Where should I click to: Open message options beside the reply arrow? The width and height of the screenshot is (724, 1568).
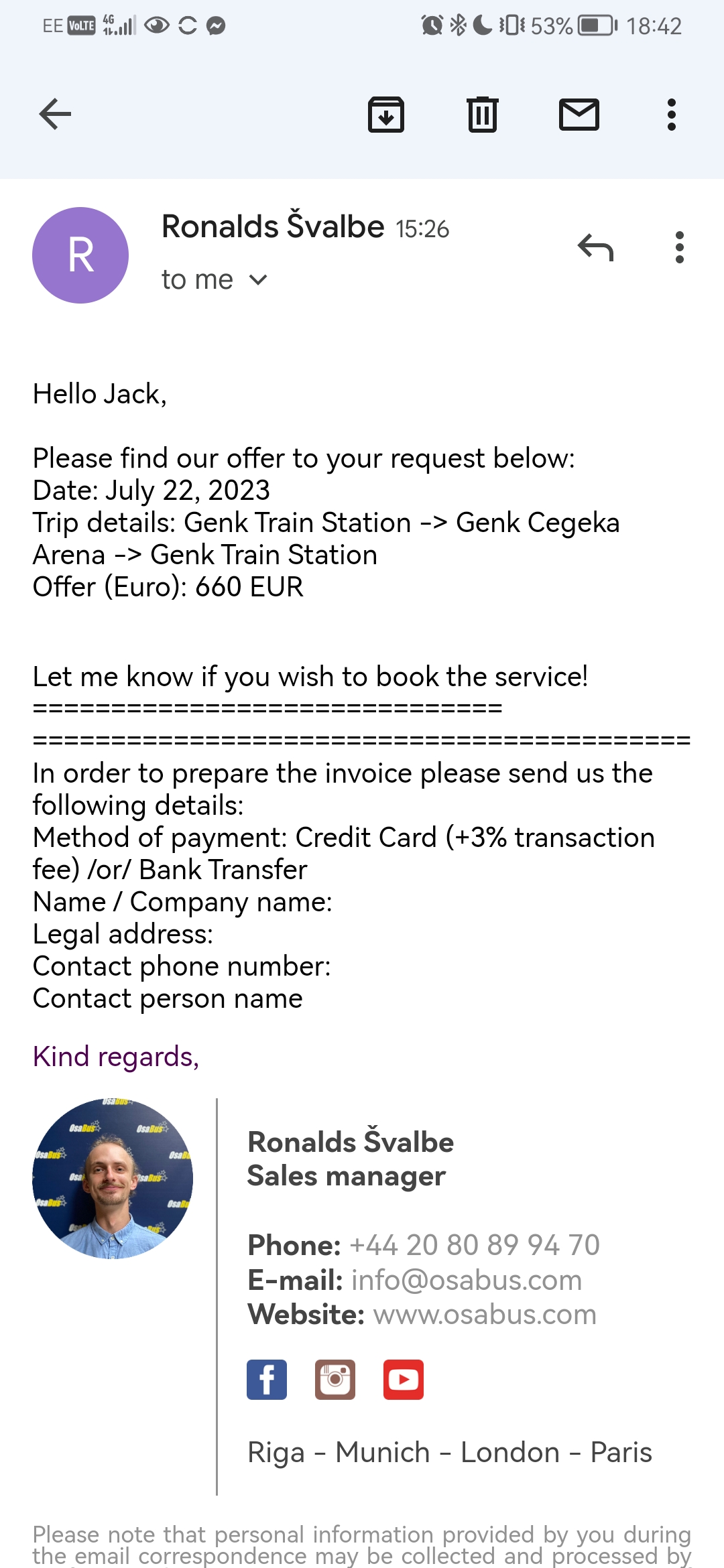click(680, 248)
